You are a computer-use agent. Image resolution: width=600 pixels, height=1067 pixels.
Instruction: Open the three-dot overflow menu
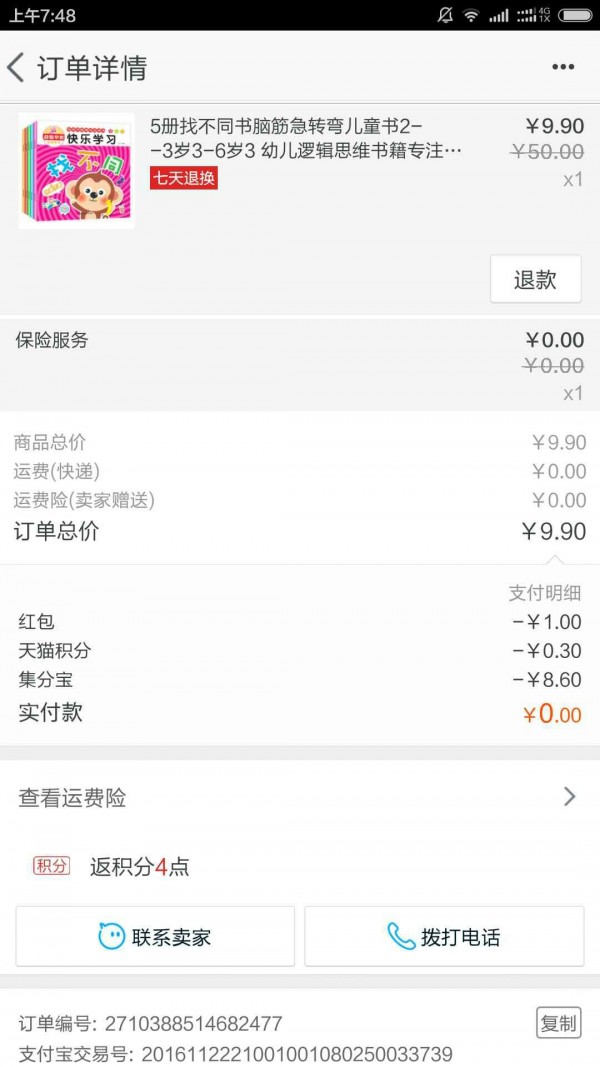563,67
